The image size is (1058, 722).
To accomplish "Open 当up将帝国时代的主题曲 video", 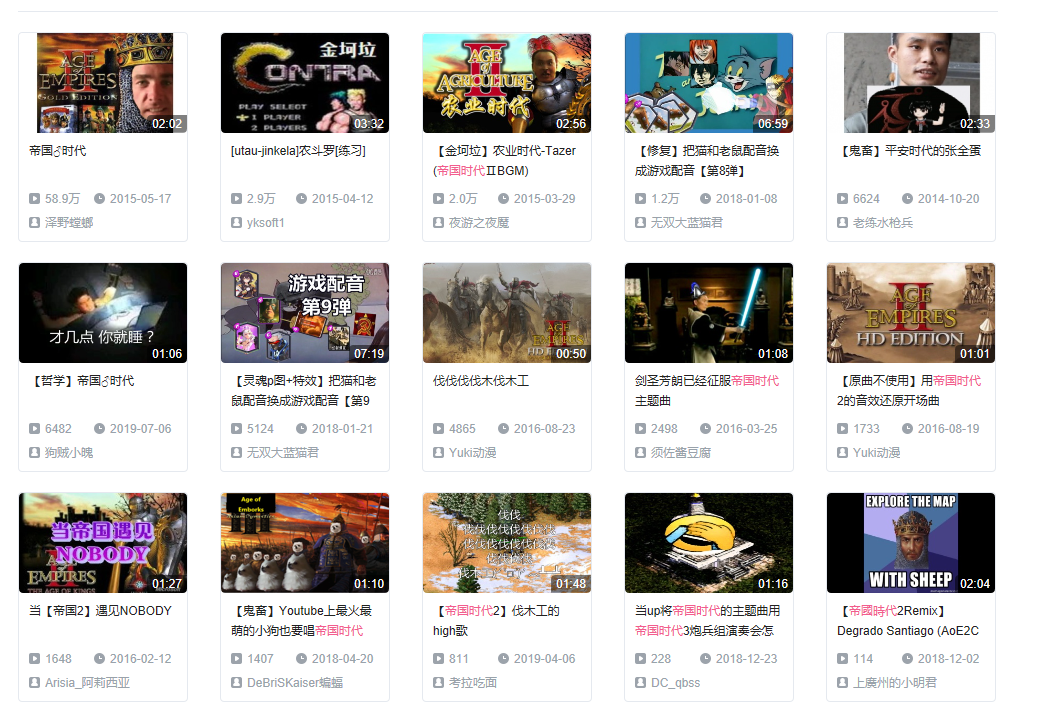I will (709, 543).
